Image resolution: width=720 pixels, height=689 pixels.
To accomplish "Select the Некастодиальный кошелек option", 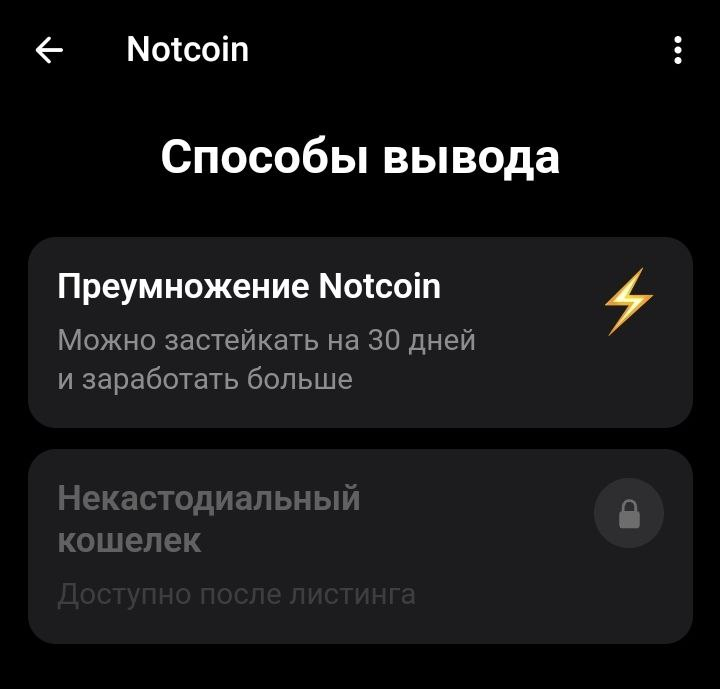I will click(360, 546).
